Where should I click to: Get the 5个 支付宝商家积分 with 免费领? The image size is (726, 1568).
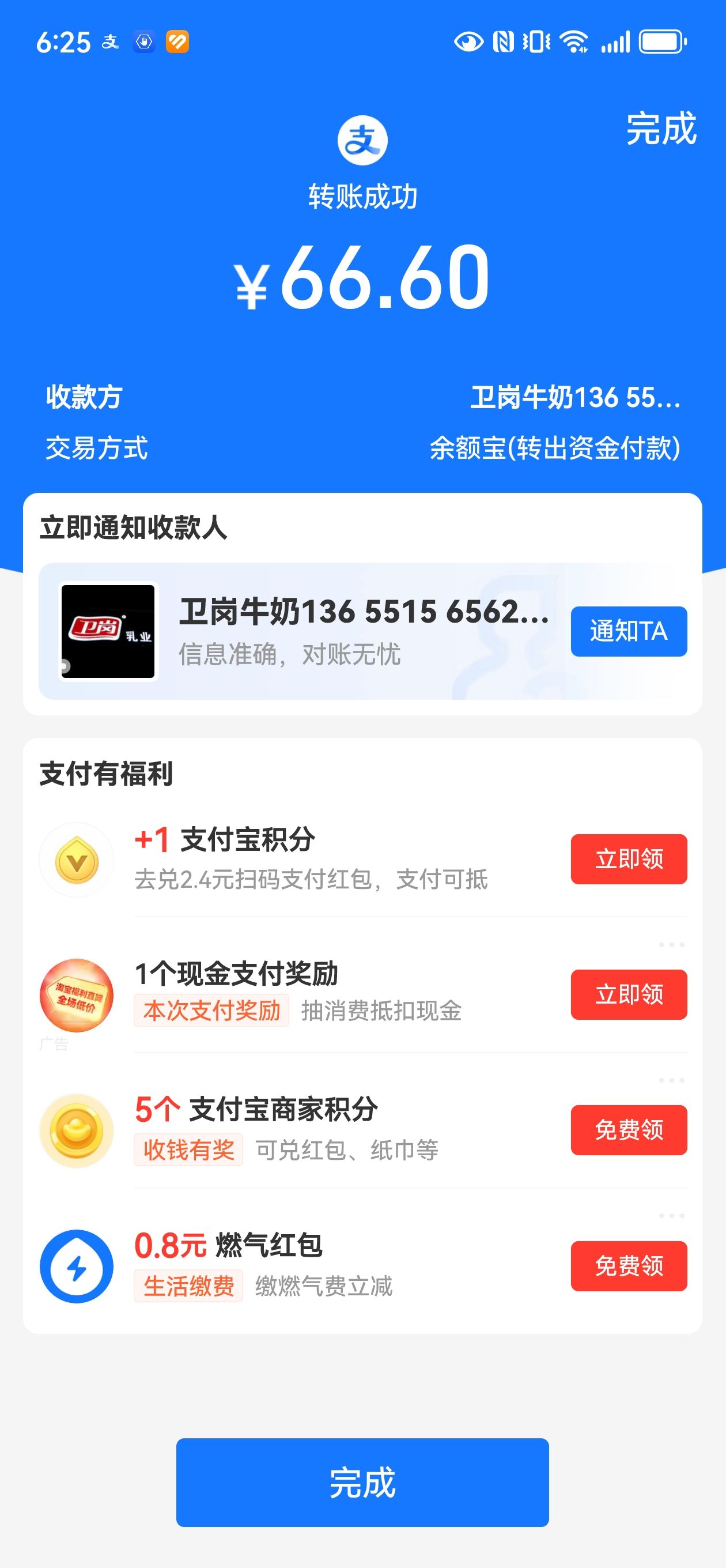(x=629, y=1130)
